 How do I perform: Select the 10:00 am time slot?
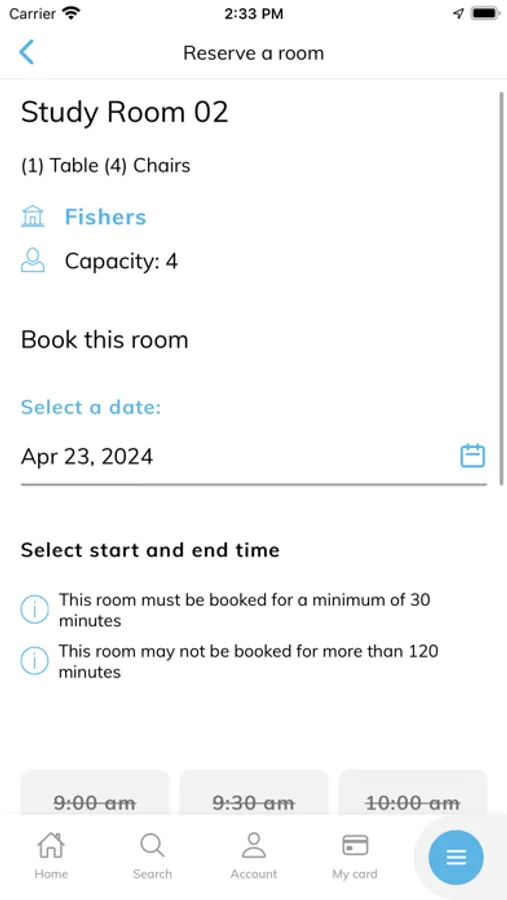click(x=412, y=792)
